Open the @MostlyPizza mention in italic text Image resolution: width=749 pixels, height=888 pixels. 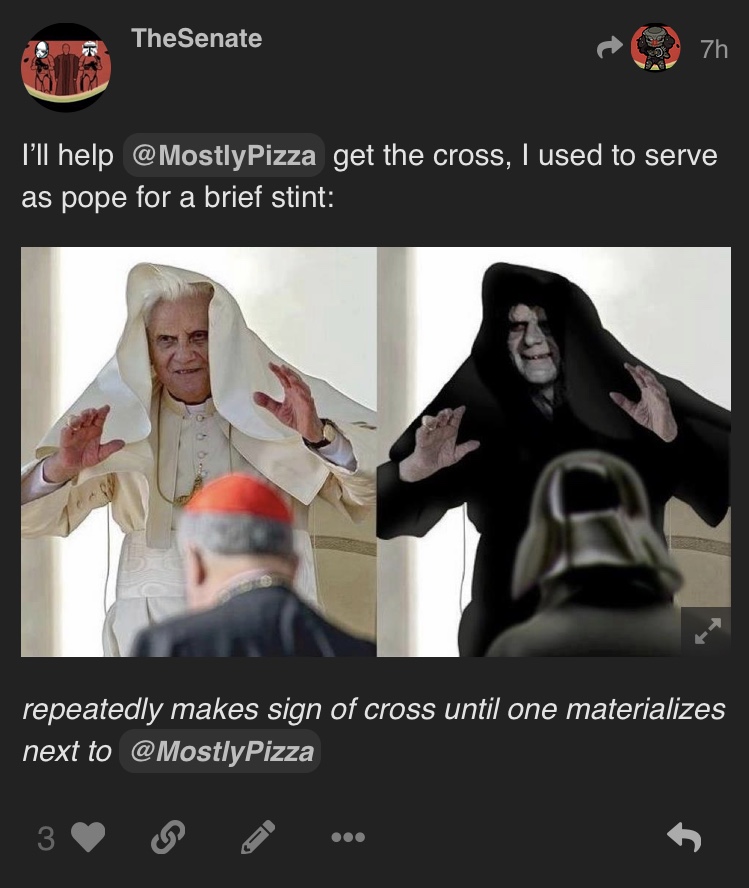pos(220,752)
